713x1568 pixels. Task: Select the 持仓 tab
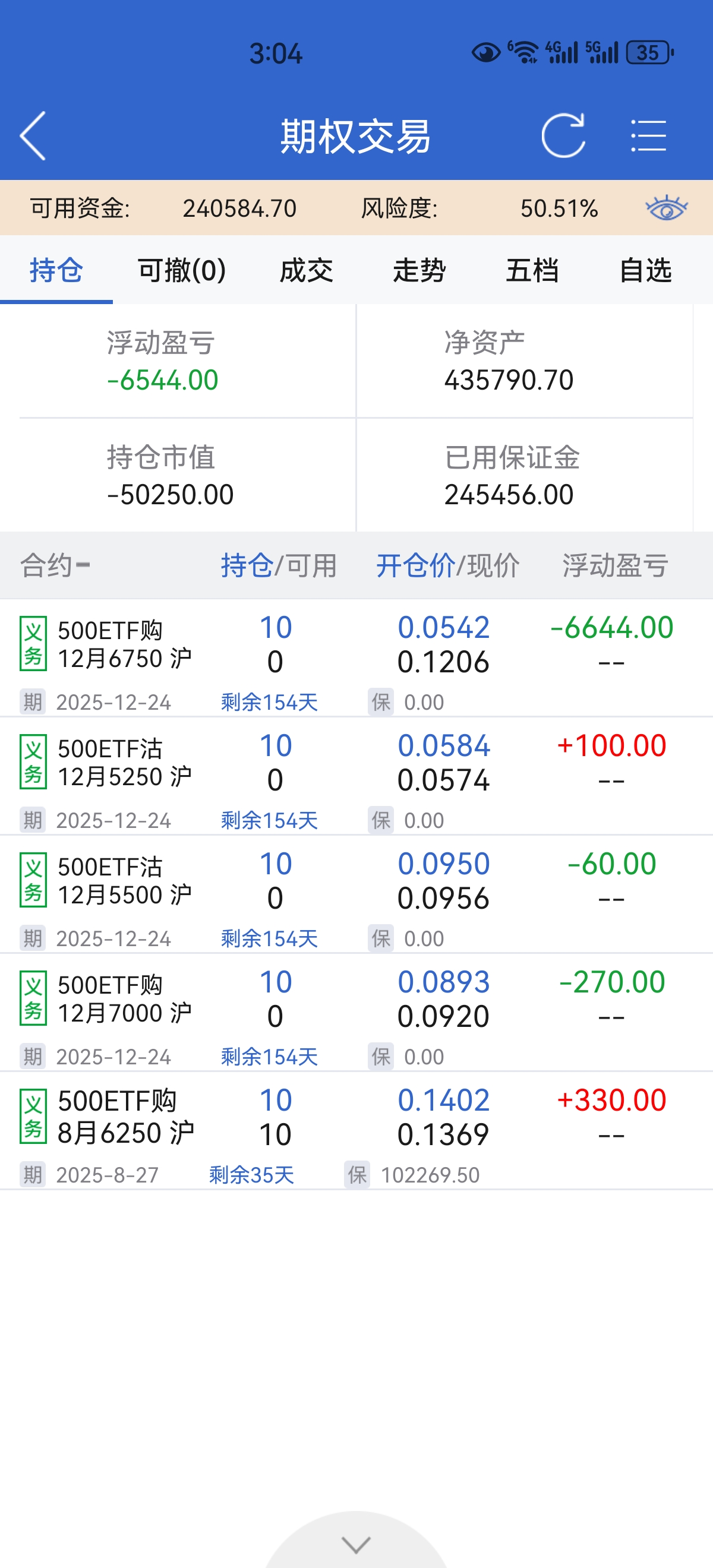click(56, 270)
